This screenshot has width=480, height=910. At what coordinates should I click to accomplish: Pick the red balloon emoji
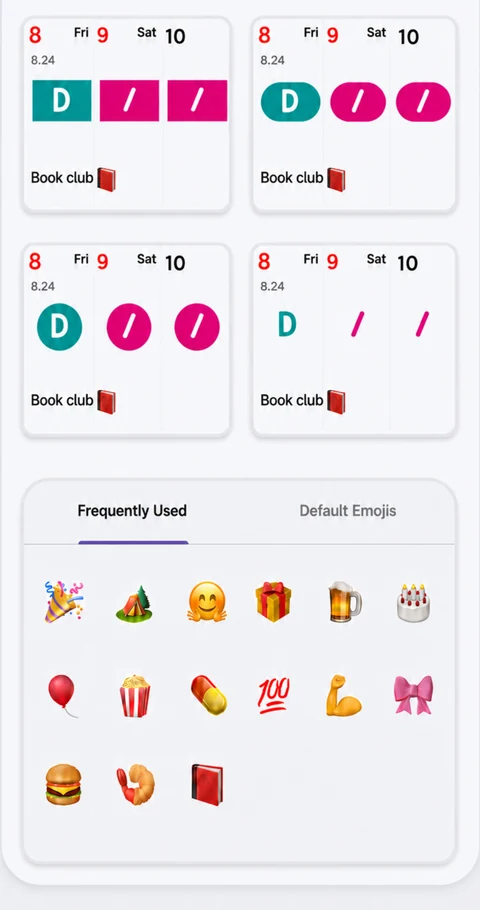tap(62, 696)
